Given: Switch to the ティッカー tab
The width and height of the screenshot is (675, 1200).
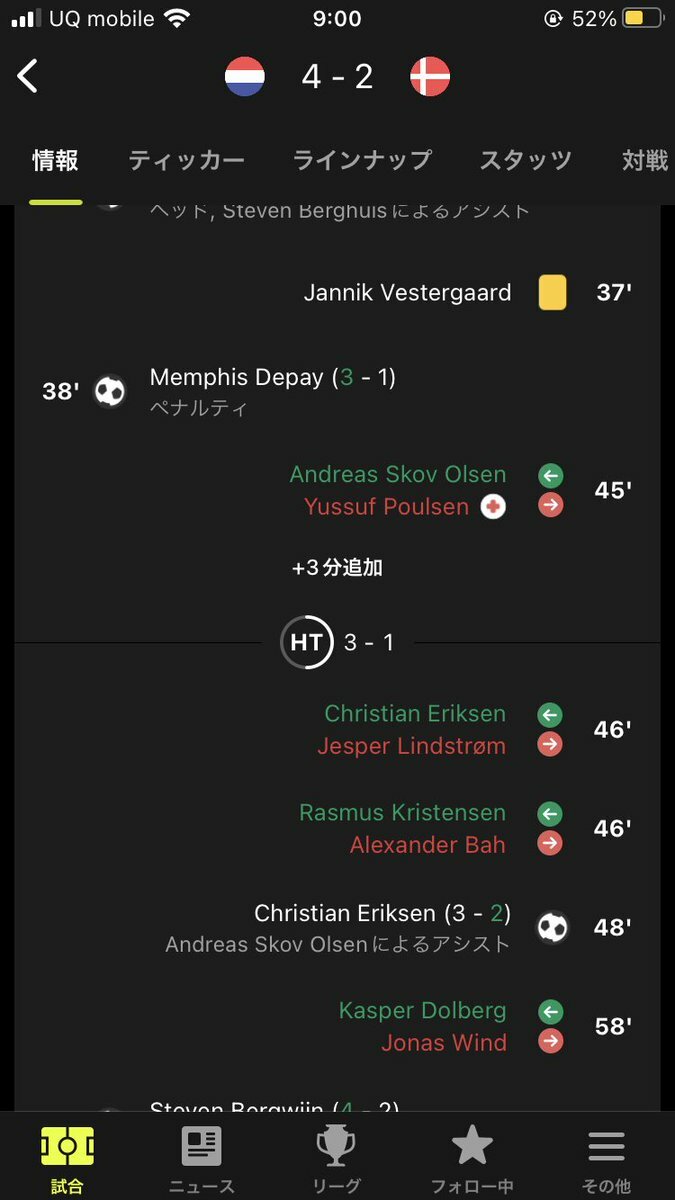Looking at the screenshot, I should tap(186, 160).
